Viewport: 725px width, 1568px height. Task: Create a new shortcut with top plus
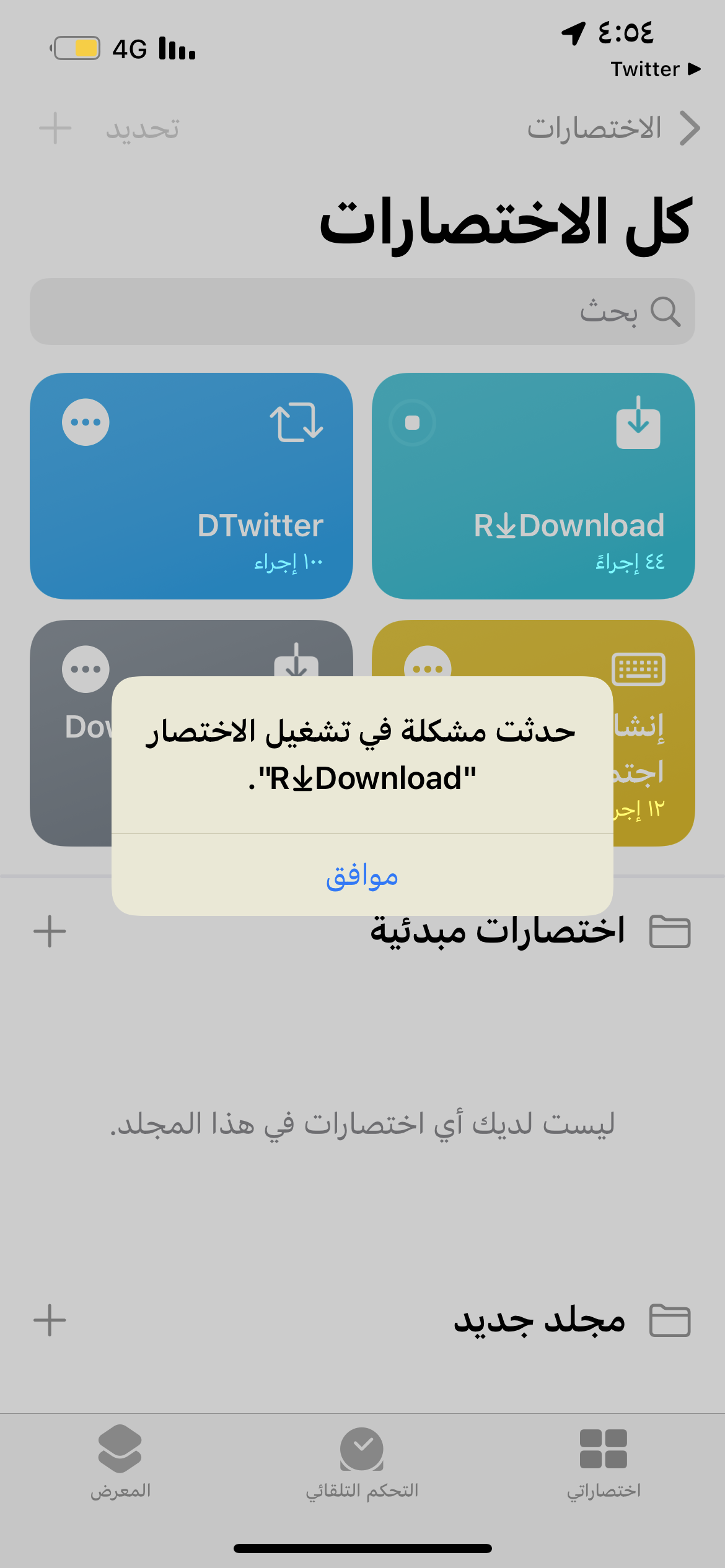[55, 128]
